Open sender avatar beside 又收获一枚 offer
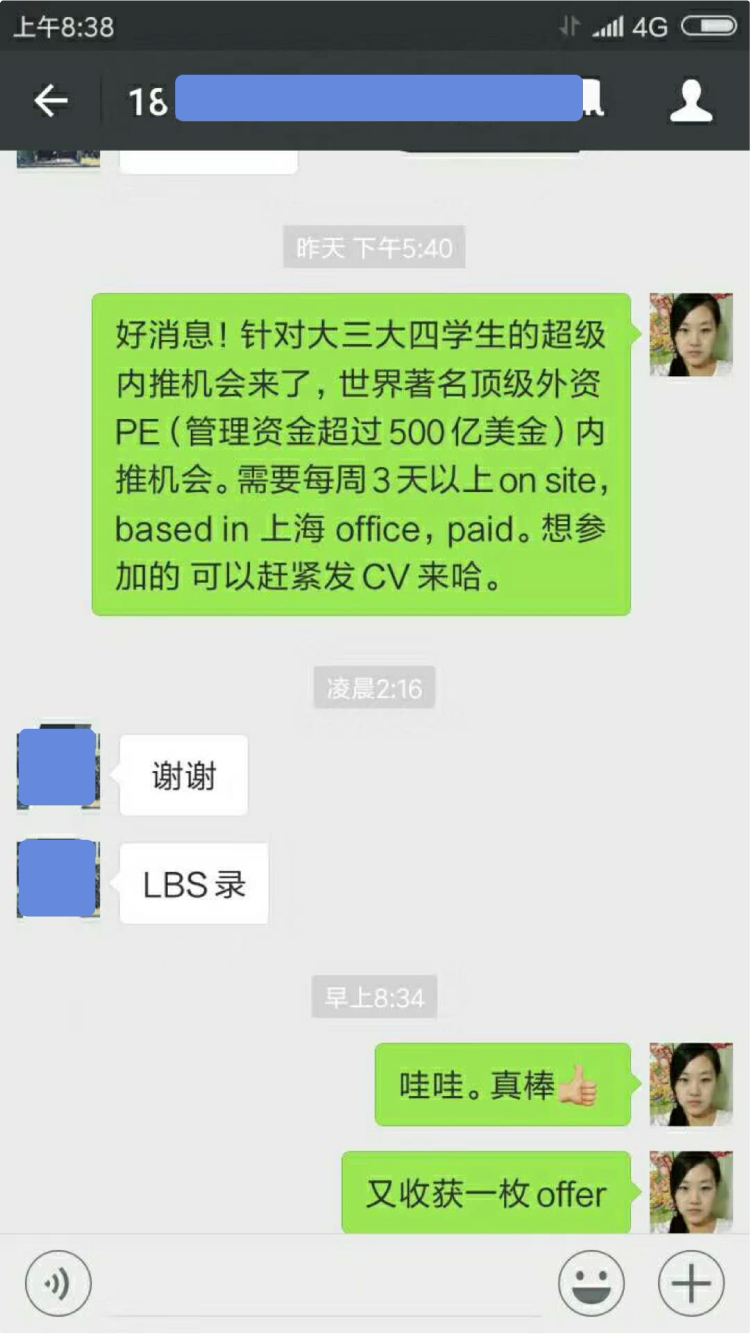 [x=691, y=1192]
